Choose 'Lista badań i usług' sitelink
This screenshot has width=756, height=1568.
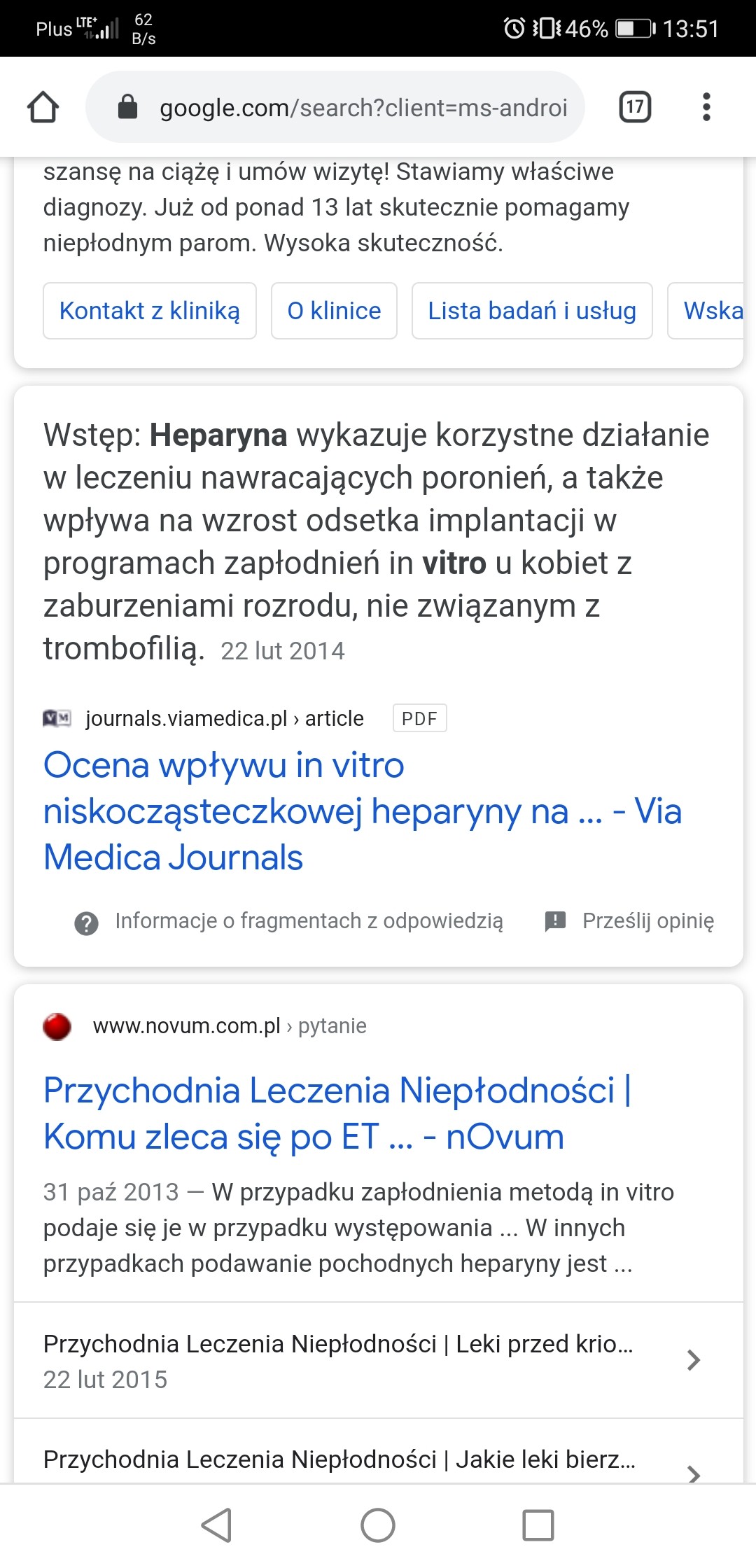coord(532,311)
